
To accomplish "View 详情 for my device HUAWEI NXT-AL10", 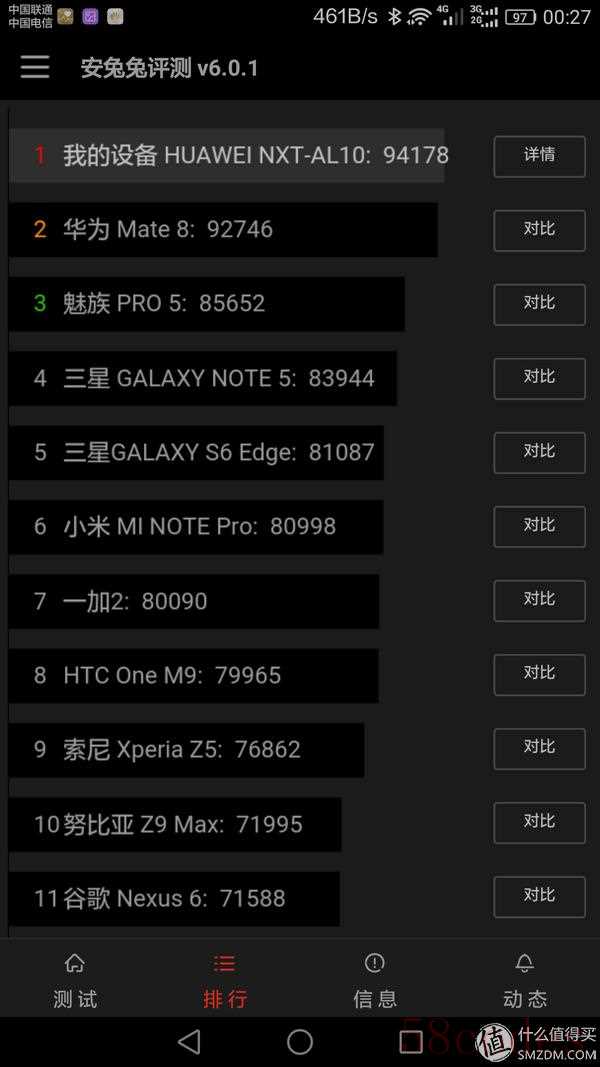I will pos(539,156).
